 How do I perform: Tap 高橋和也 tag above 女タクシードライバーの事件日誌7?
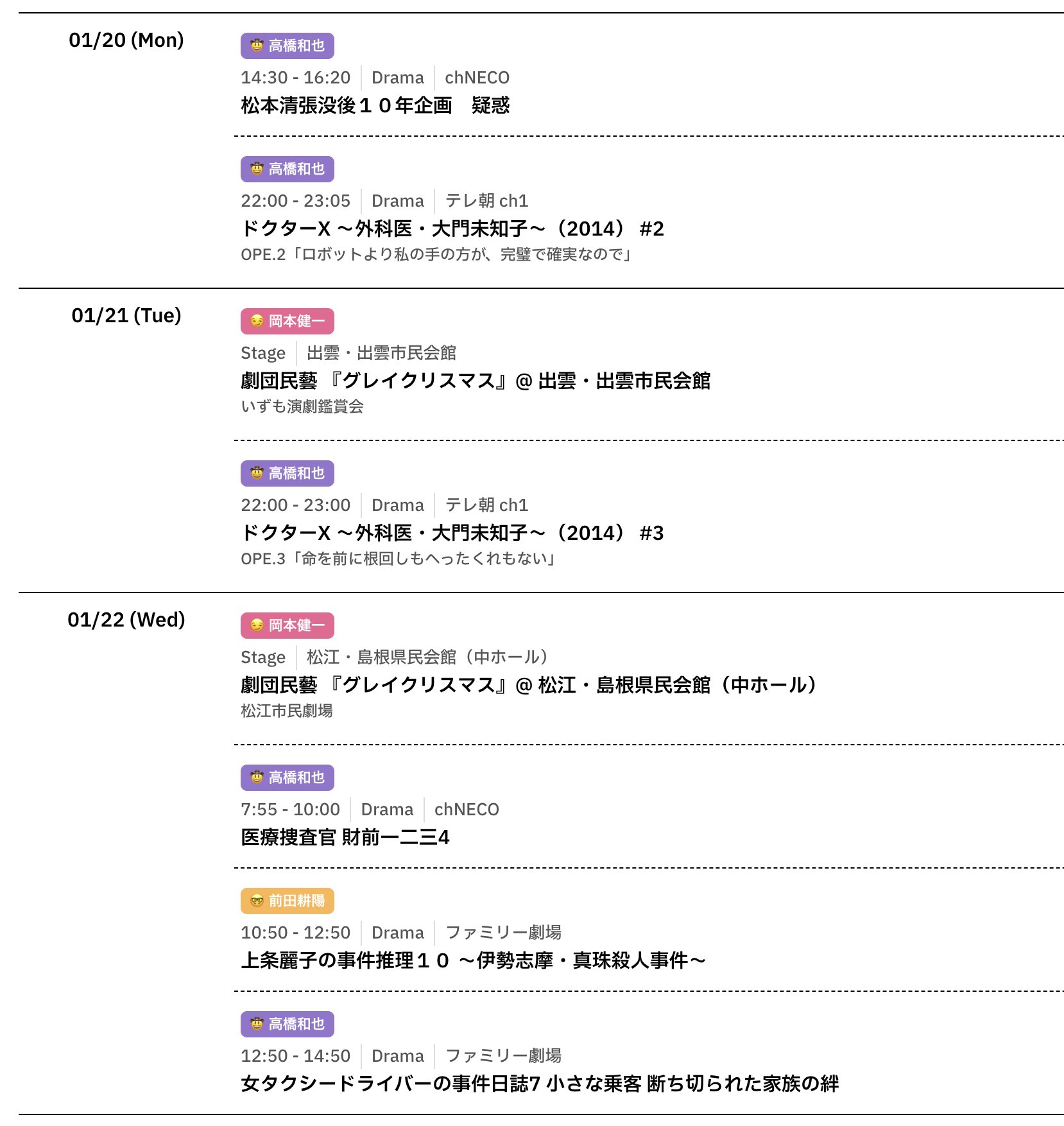(287, 1024)
